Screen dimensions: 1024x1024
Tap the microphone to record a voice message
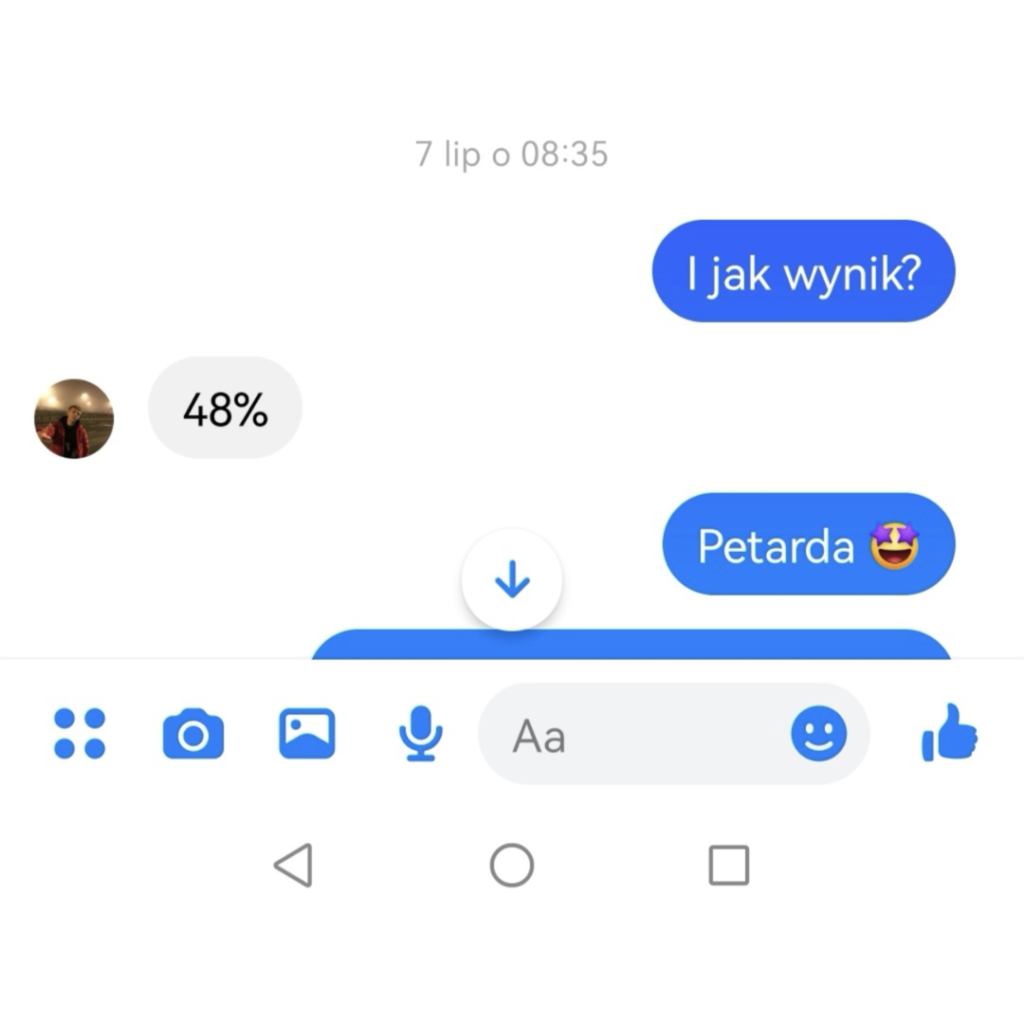(420, 734)
